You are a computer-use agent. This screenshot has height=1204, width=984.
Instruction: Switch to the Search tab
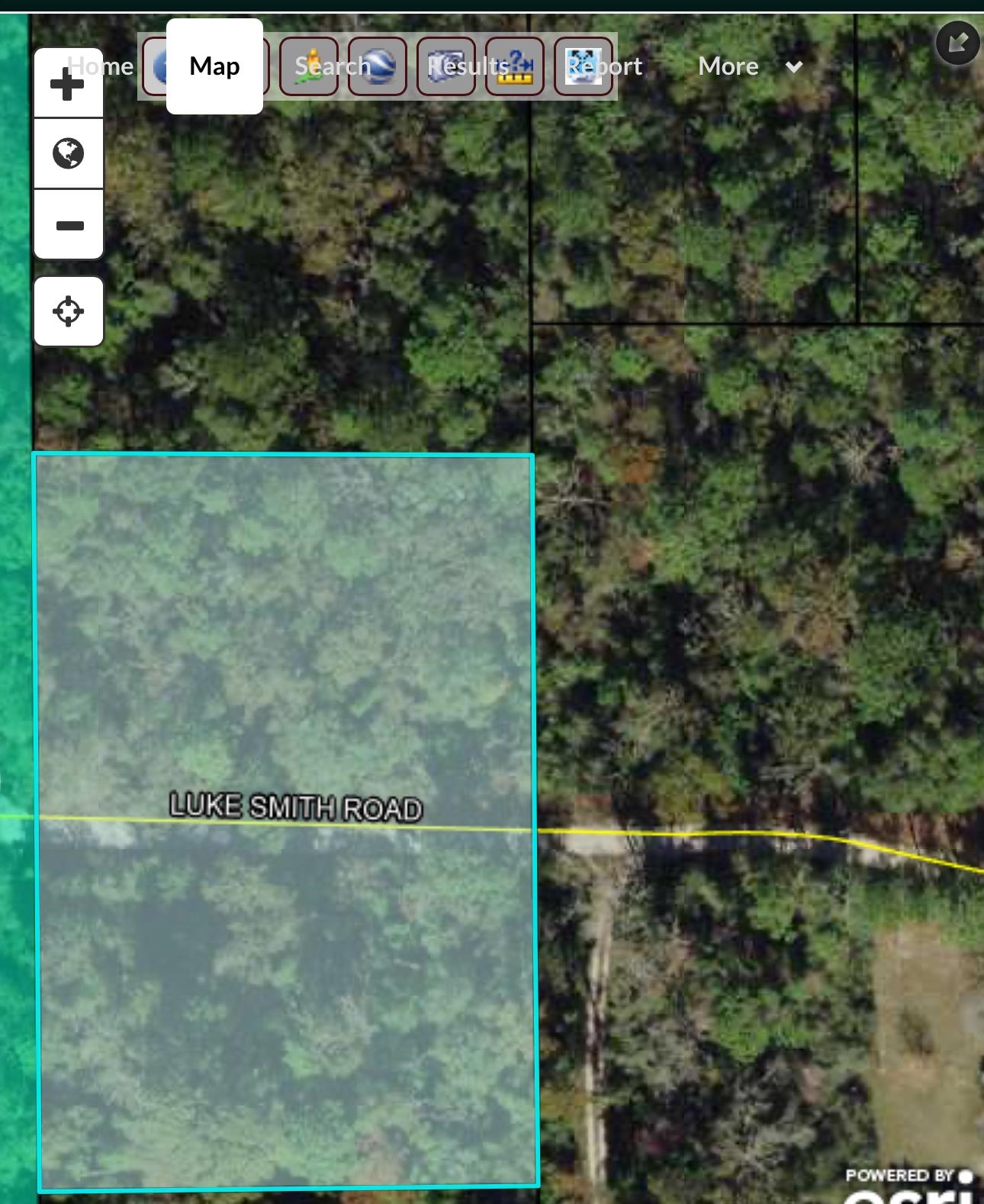[333, 66]
